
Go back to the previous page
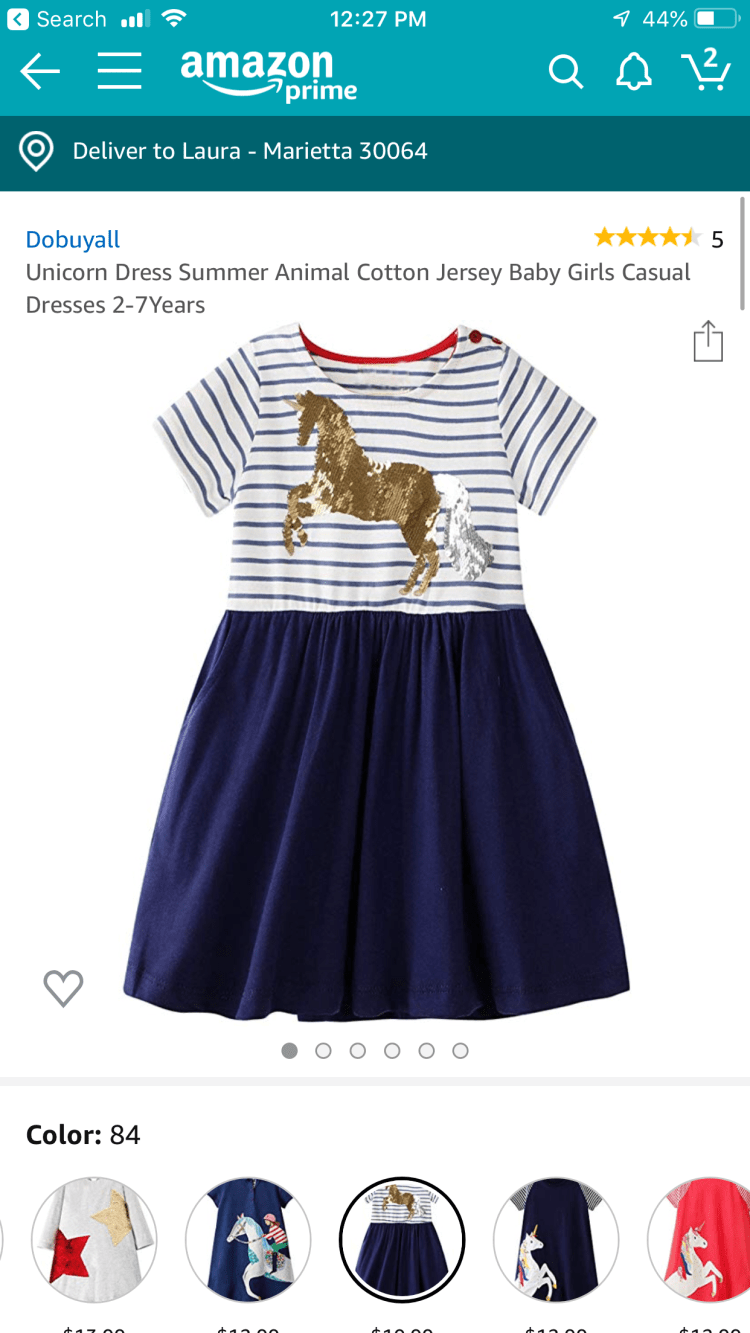pyautogui.click(x=40, y=72)
